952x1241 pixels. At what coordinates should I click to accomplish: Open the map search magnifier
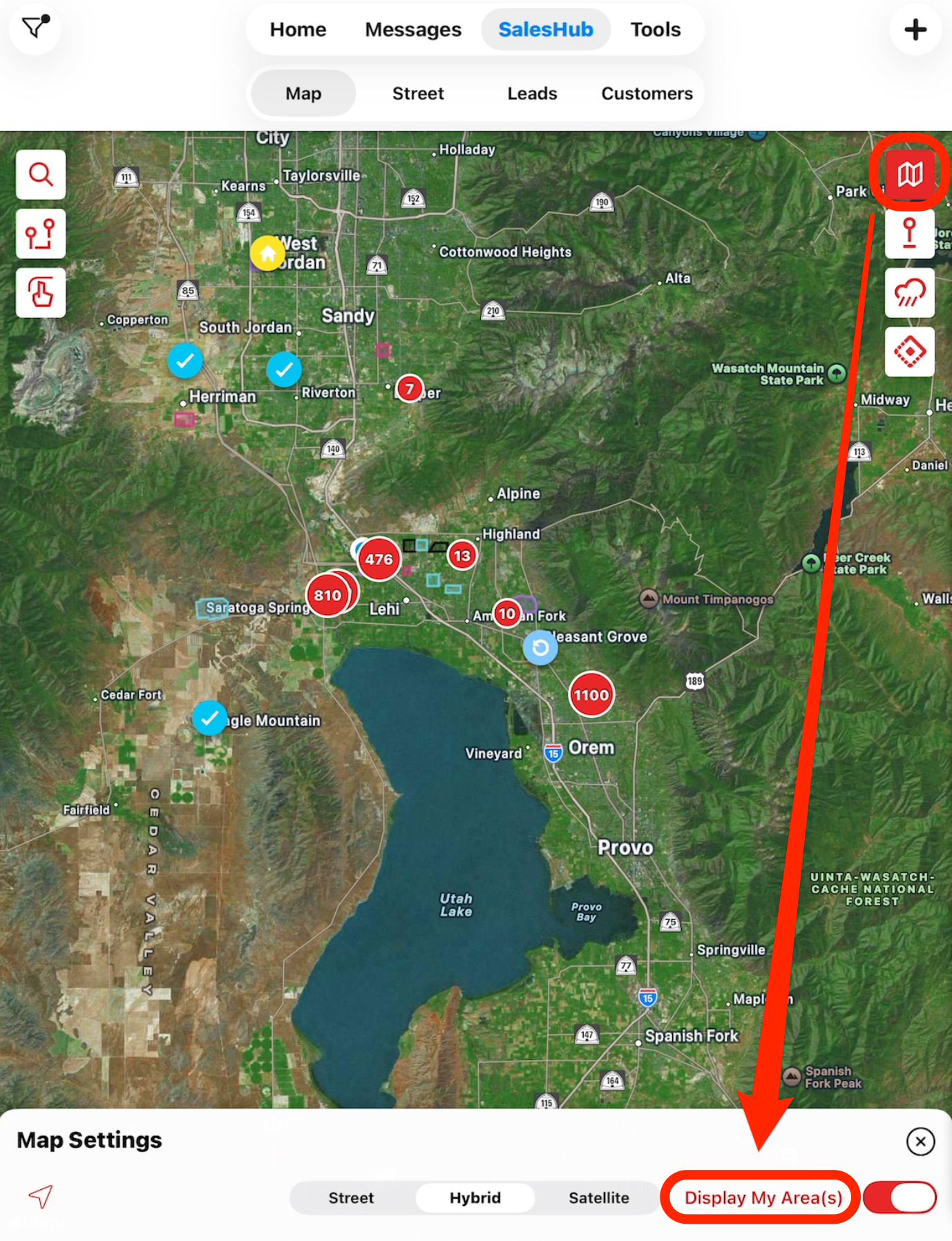pos(41,174)
